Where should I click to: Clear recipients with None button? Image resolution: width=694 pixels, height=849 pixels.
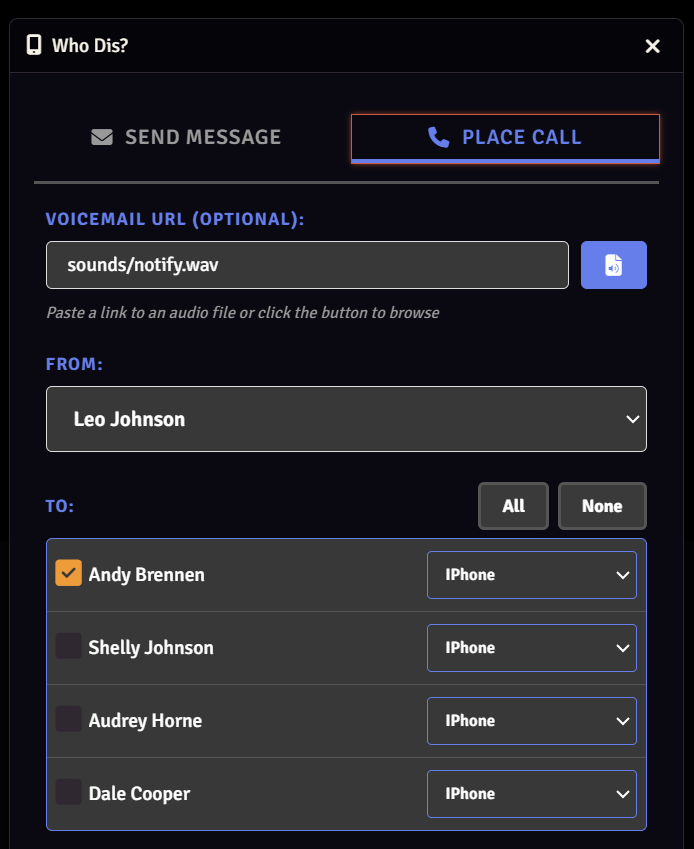602,506
